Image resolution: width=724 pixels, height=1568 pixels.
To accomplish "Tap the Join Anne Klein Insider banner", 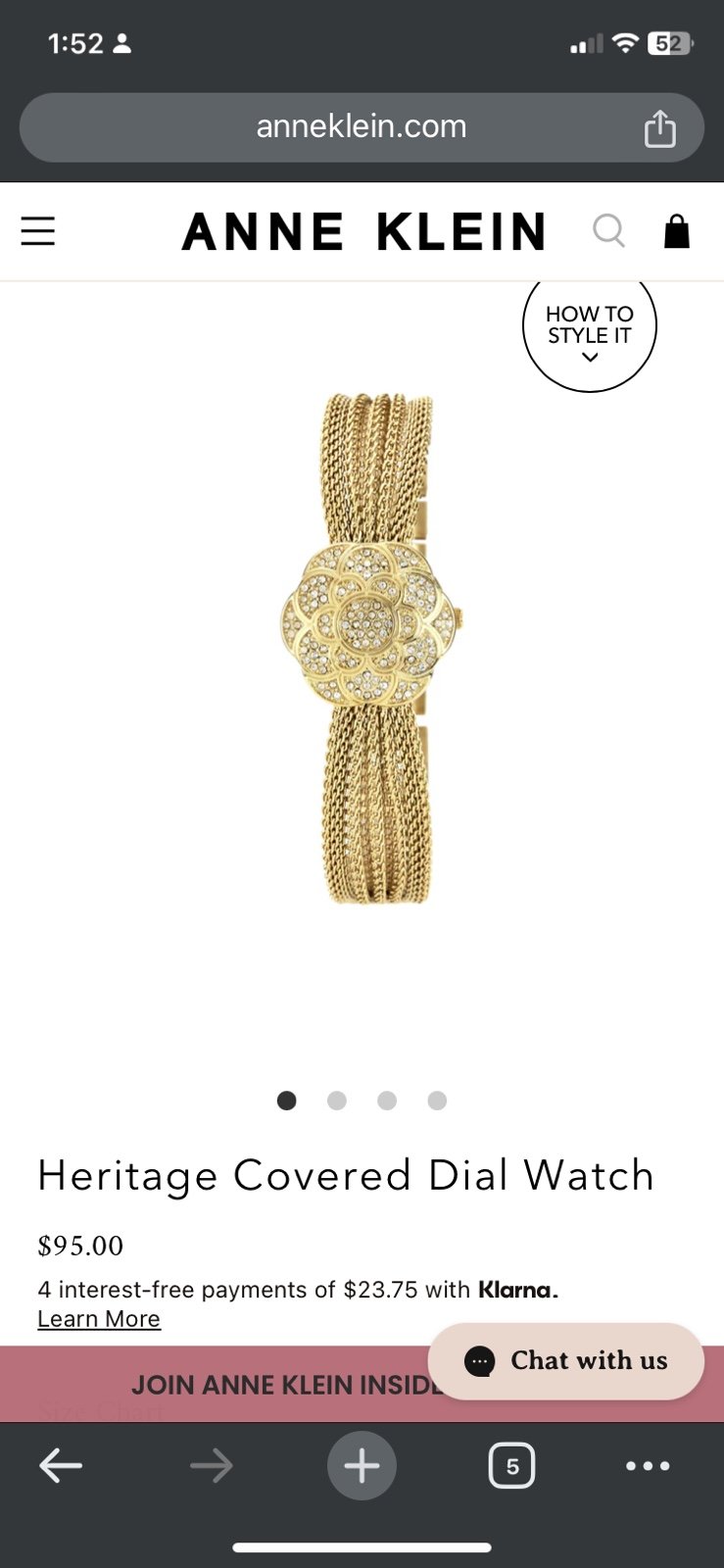I will click(284, 1385).
